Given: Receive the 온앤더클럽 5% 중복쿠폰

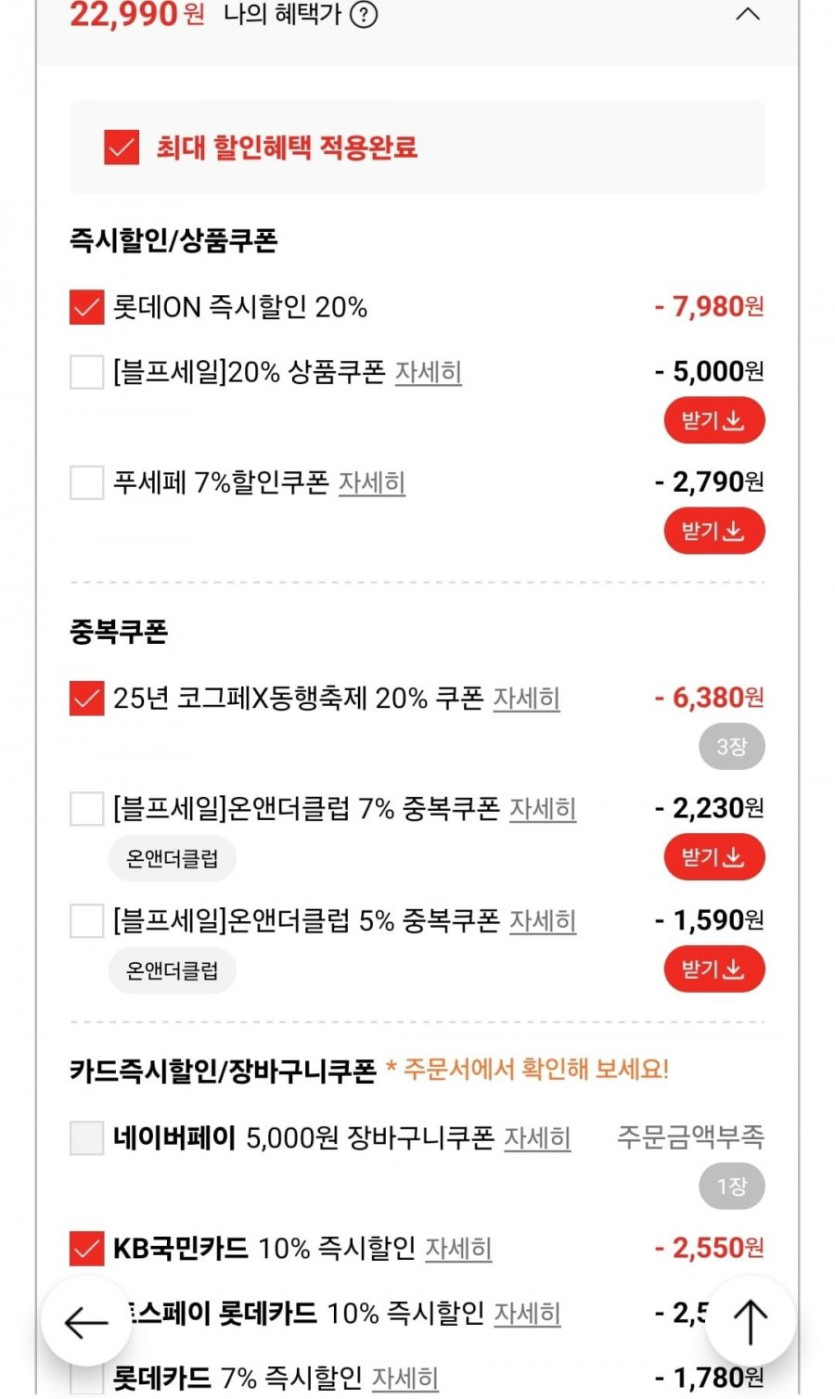Looking at the screenshot, I should (x=714, y=969).
